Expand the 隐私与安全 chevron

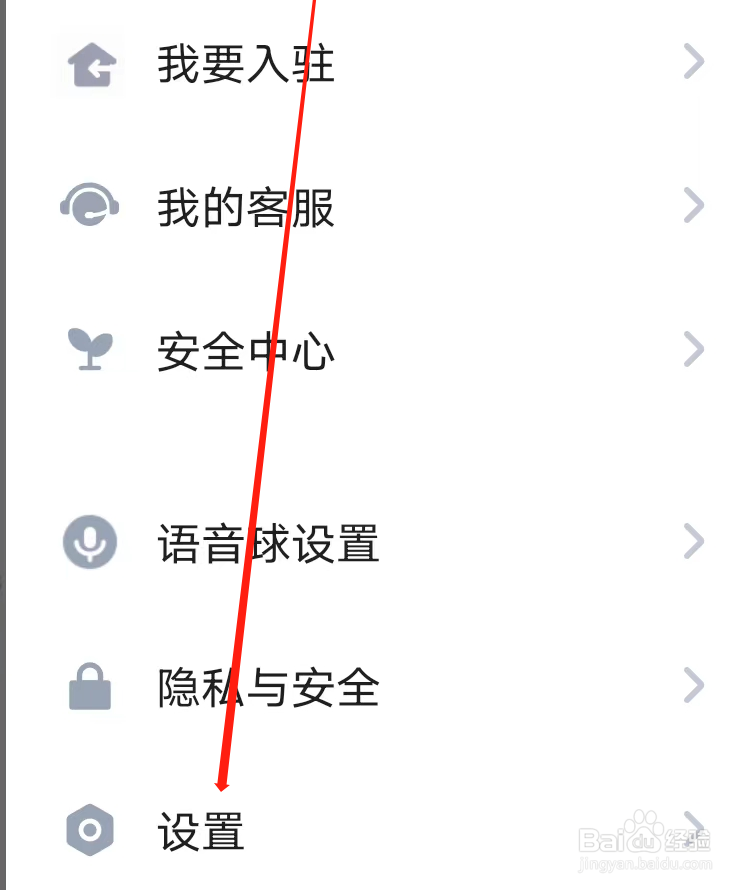pyautogui.click(x=694, y=684)
